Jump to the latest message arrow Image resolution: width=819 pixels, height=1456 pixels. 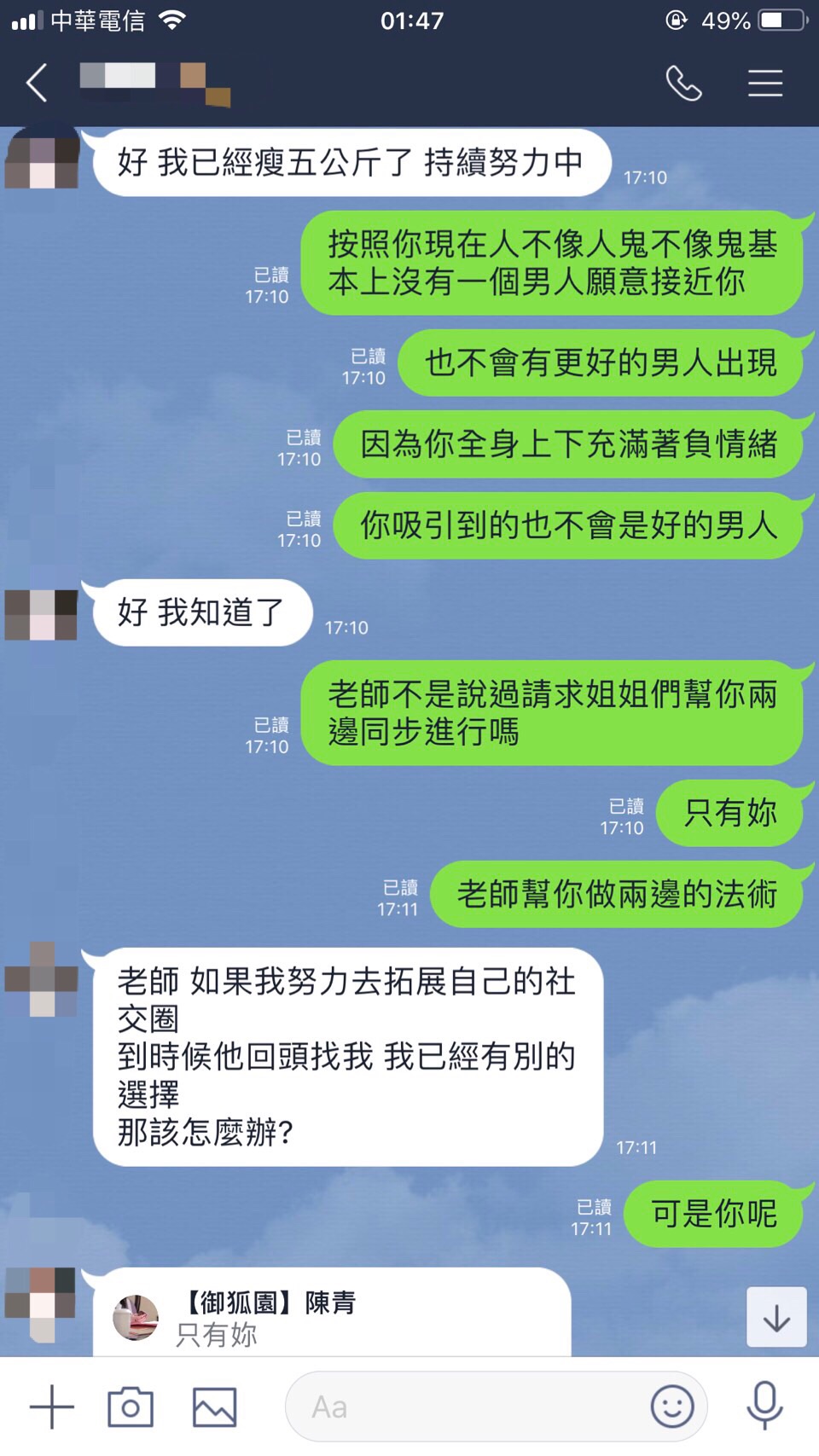tap(776, 1318)
